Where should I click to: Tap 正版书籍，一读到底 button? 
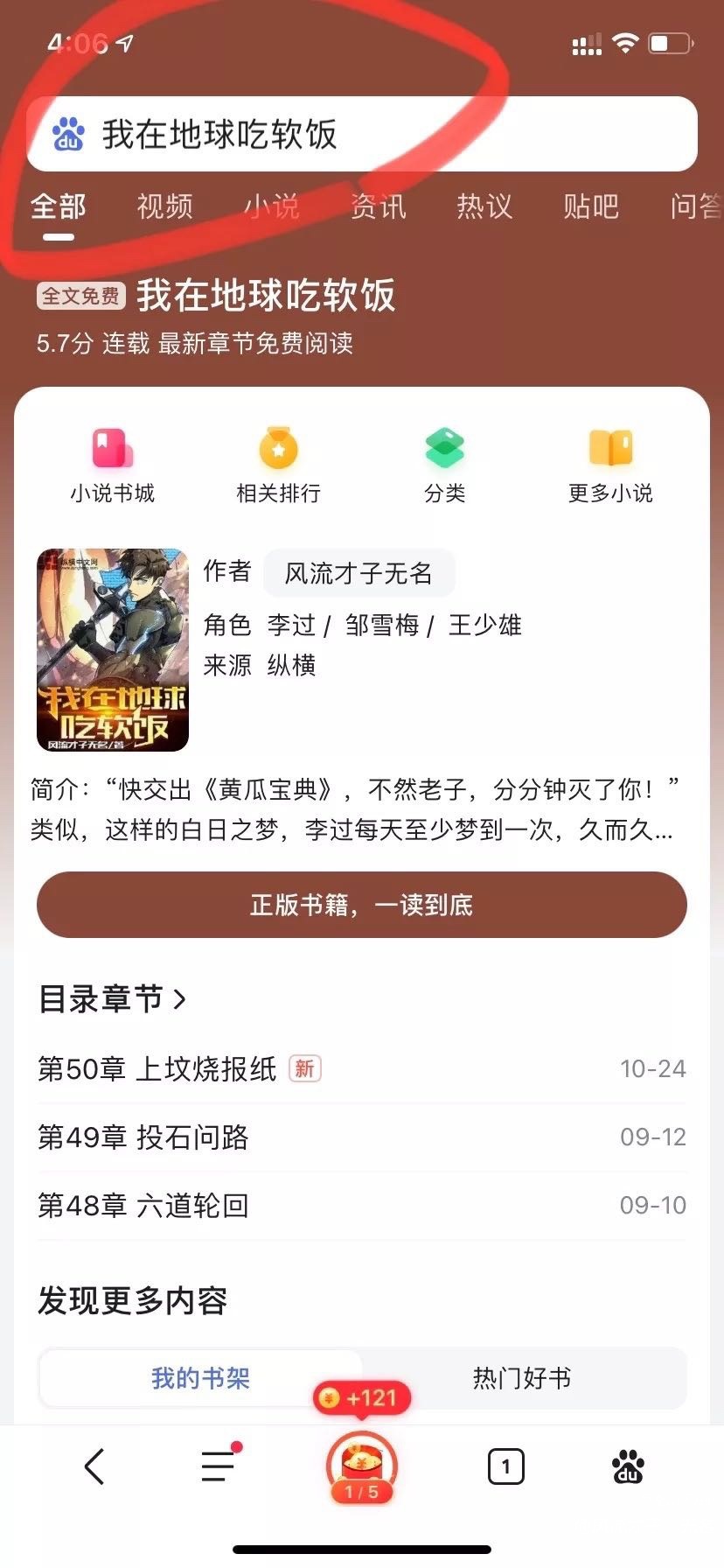(361, 904)
